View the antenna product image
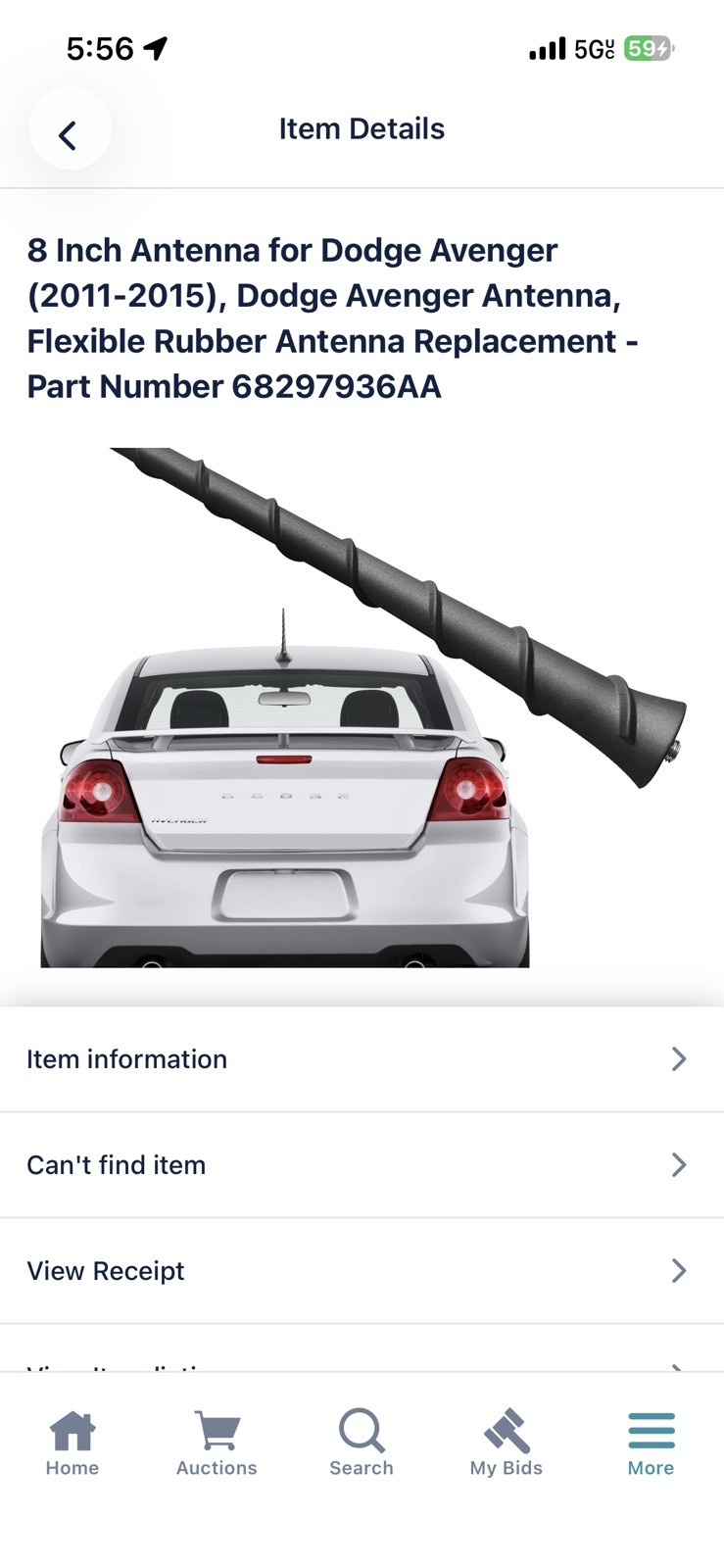The image size is (724, 1568). point(363,708)
